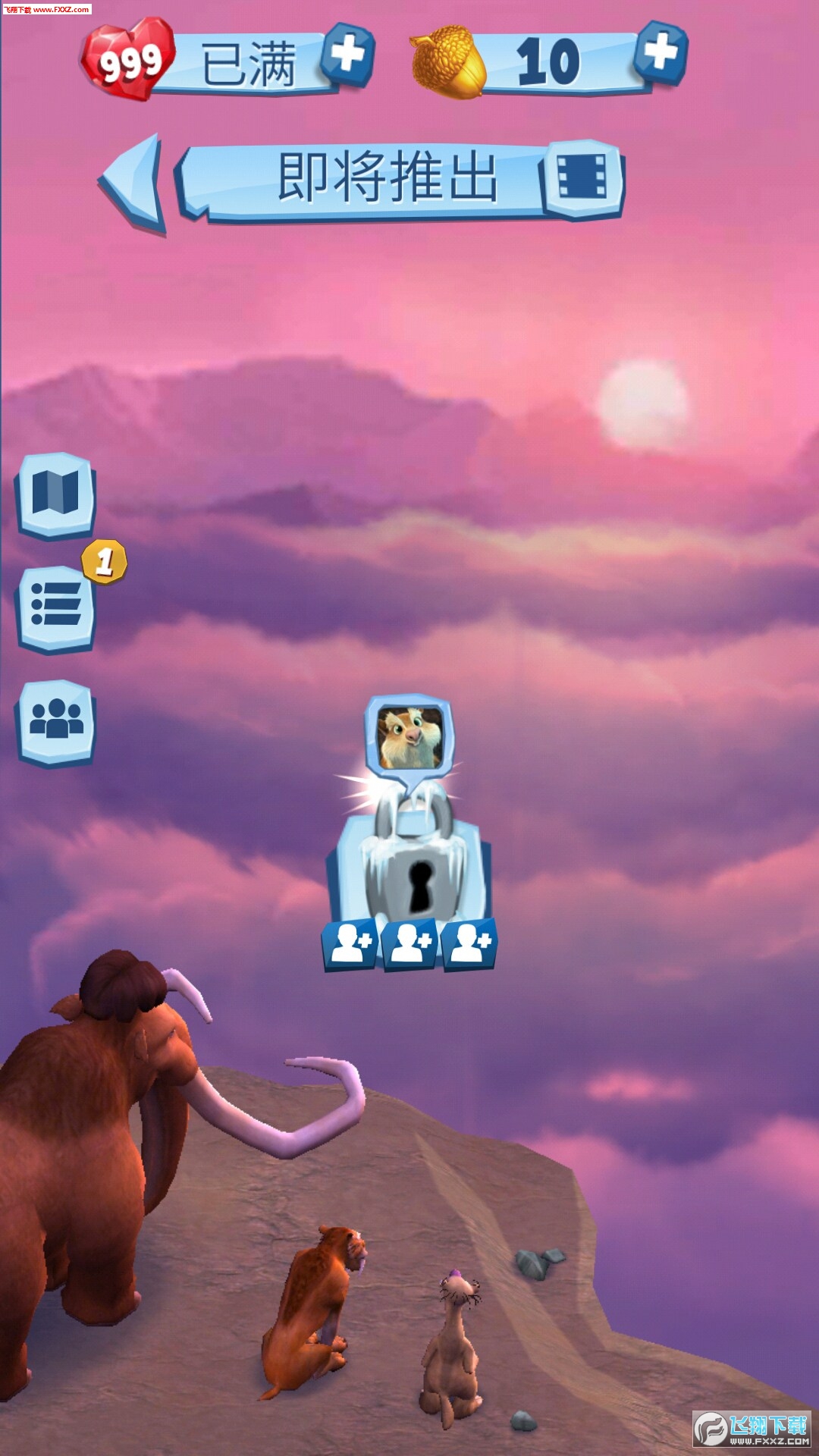Image resolution: width=819 pixels, height=1456 pixels.
Task: Open the map icon
Action: pos(55,495)
